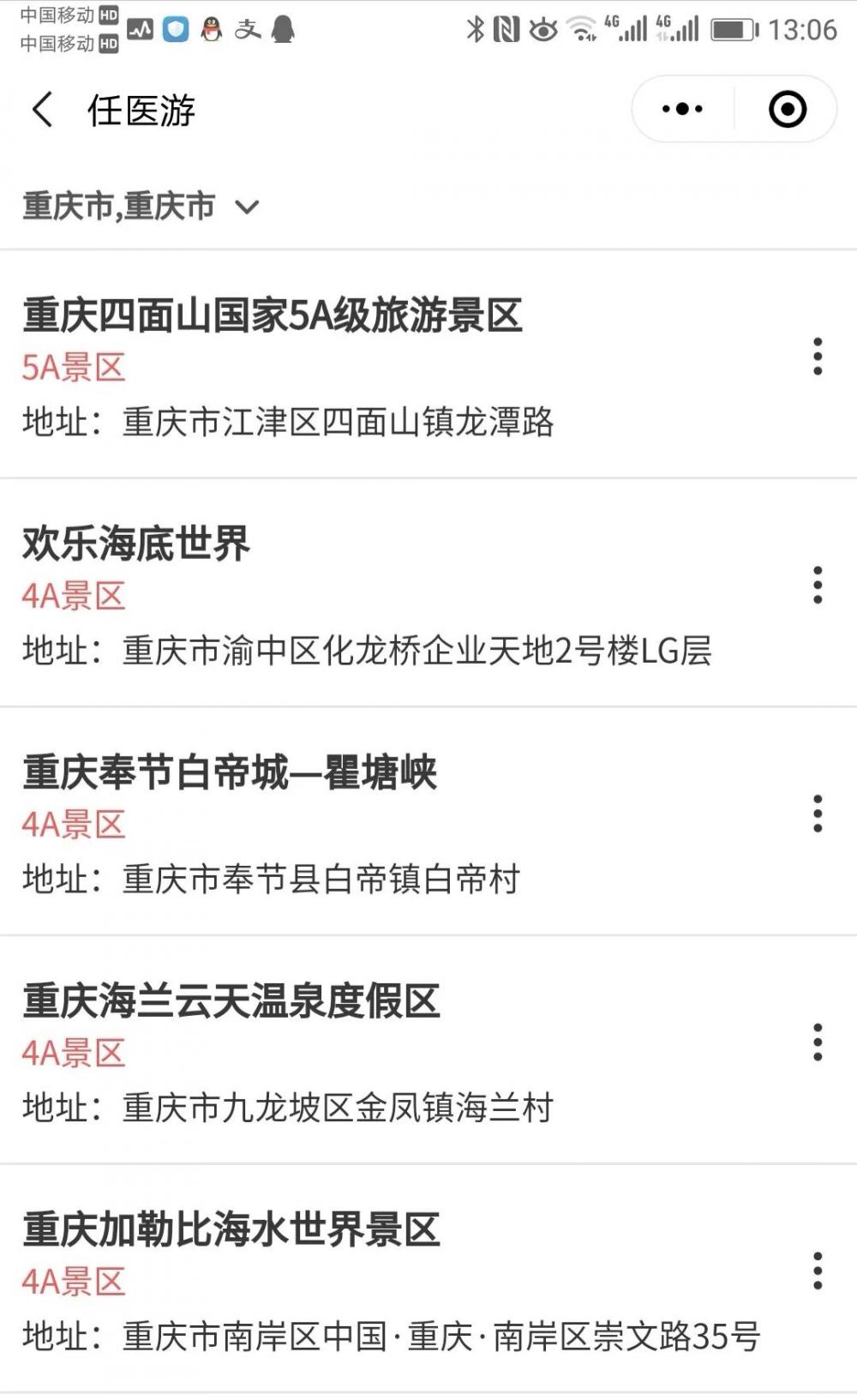Image resolution: width=857 pixels, height=1400 pixels.
Task: Tap the three-dot menu beside 欢乐海底世界
Action: point(818,585)
